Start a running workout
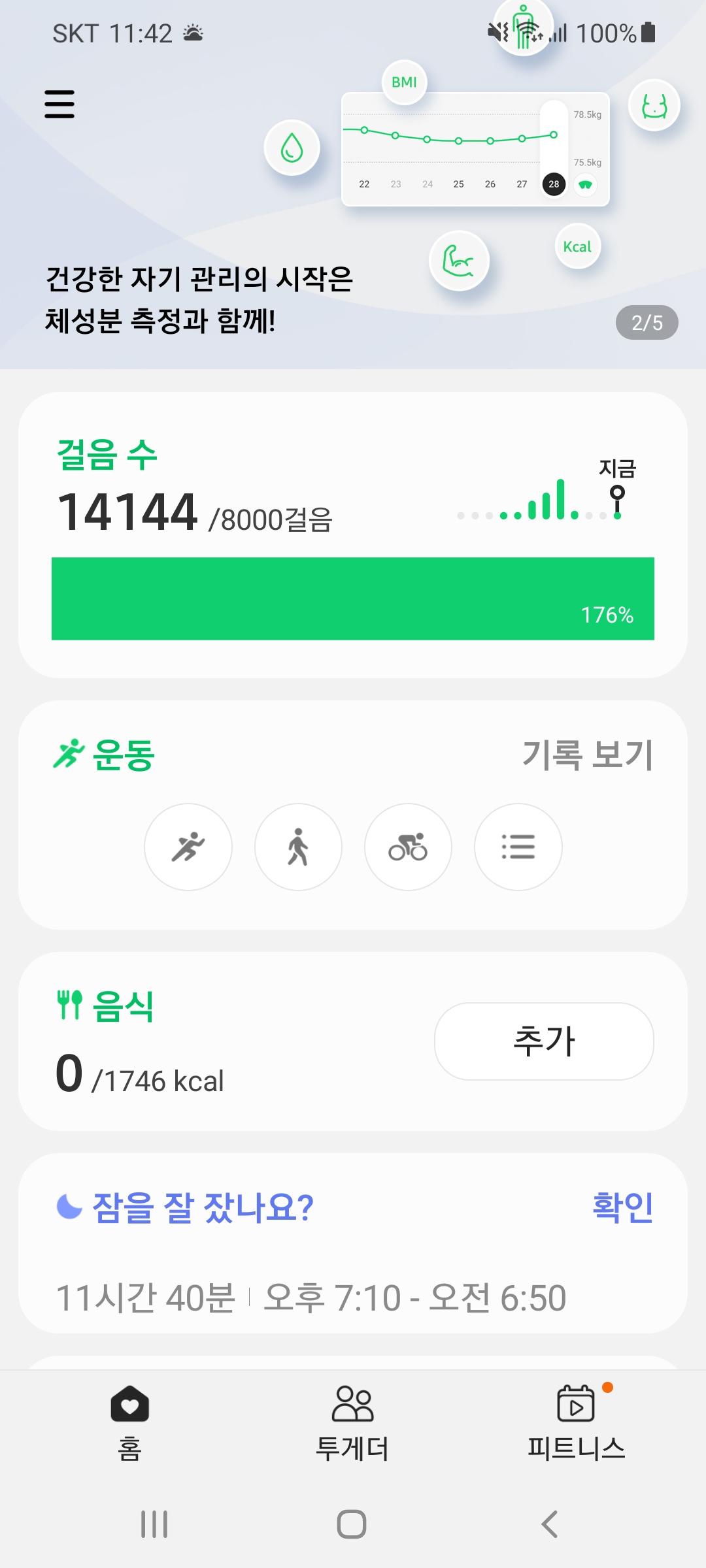Viewport: 706px width, 1568px height. [188, 847]
